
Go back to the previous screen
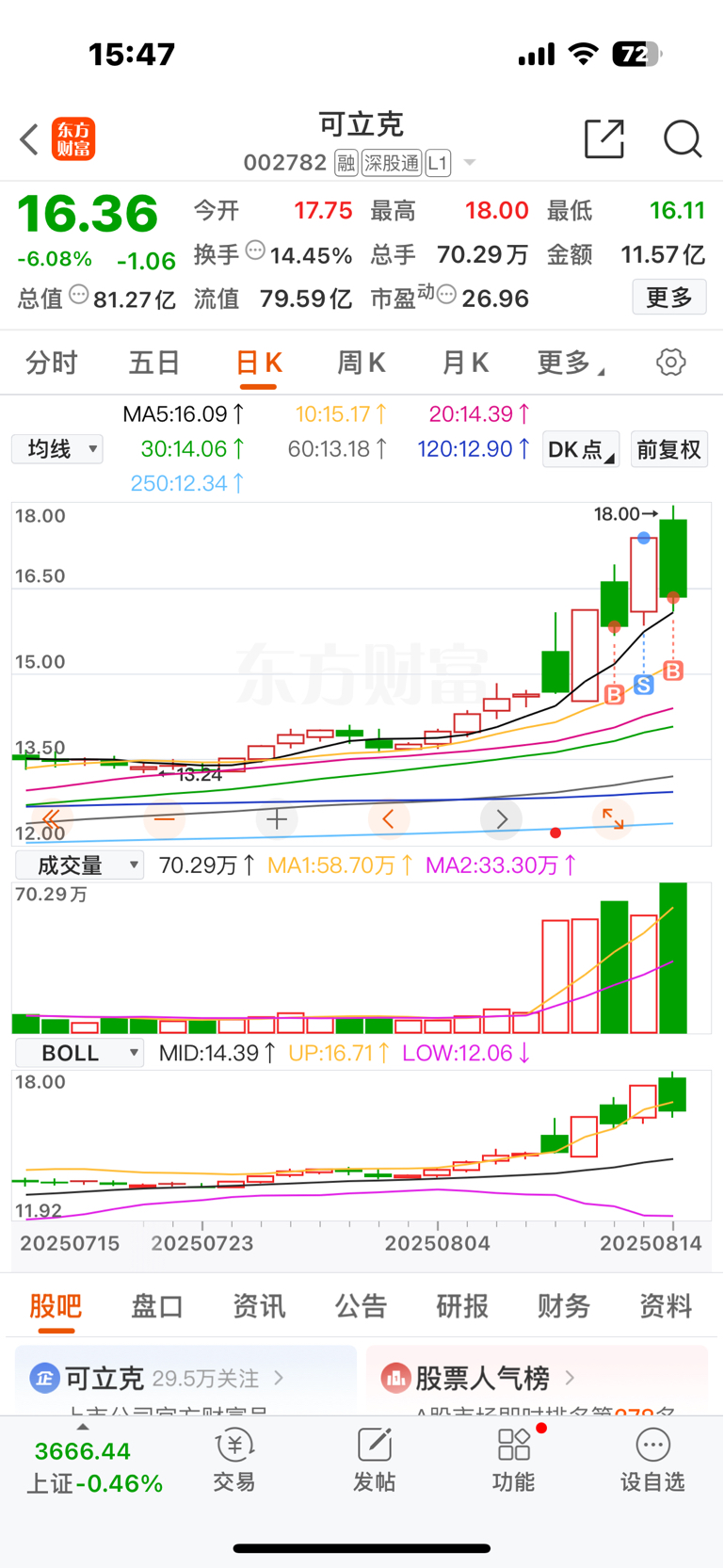pyautogui.click(x=29, y=139)
